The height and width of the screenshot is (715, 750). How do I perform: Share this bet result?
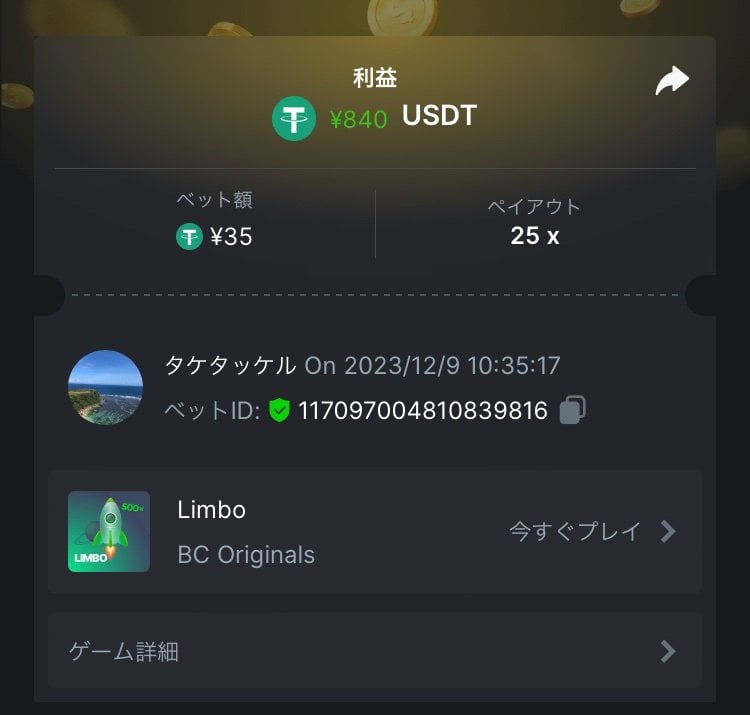(672, 81)
